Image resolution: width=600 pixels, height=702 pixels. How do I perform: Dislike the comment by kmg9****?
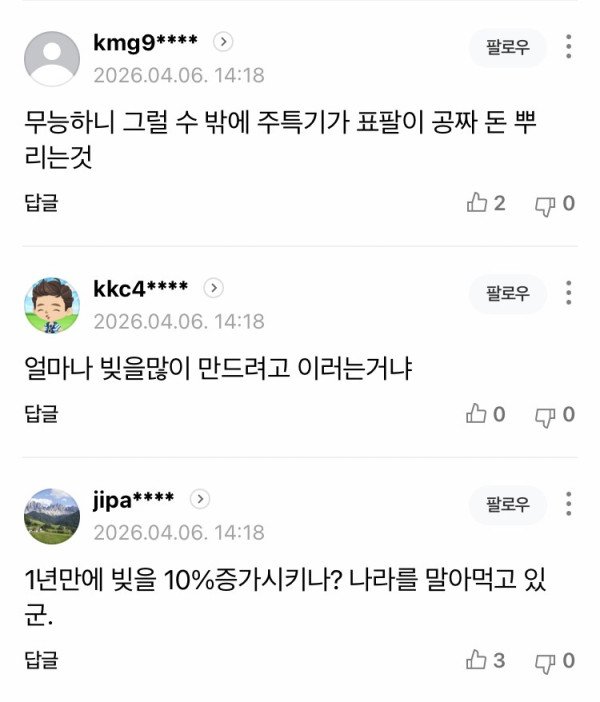[x=555, y=204]
